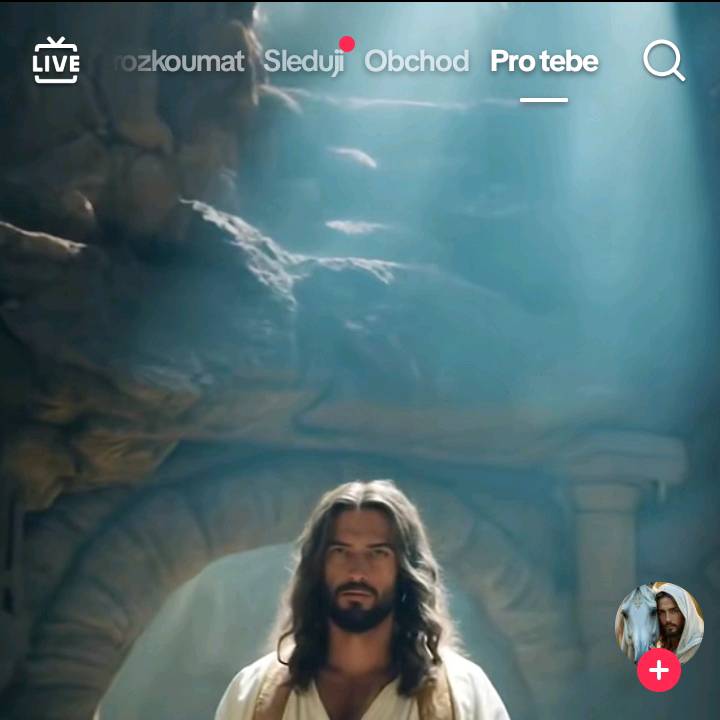Viewport: 720px width, 720px height.
Task: Follow the creator with the plus button
Action: click(659, 671)
